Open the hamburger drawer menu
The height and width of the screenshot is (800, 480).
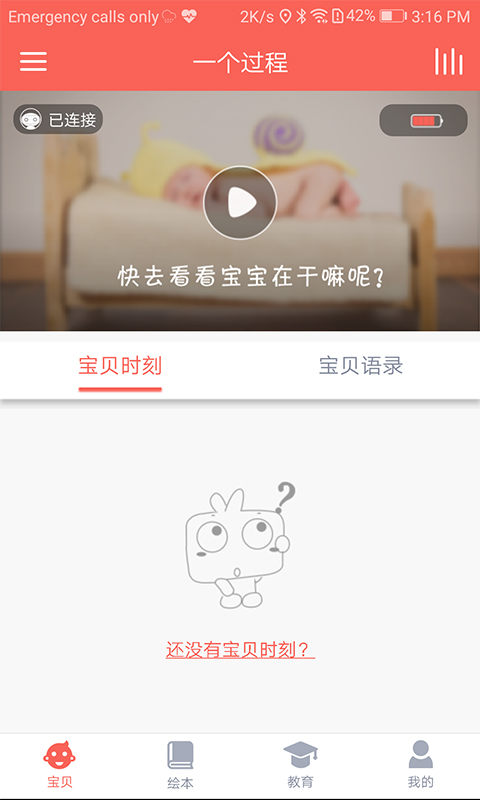point(33,62)
